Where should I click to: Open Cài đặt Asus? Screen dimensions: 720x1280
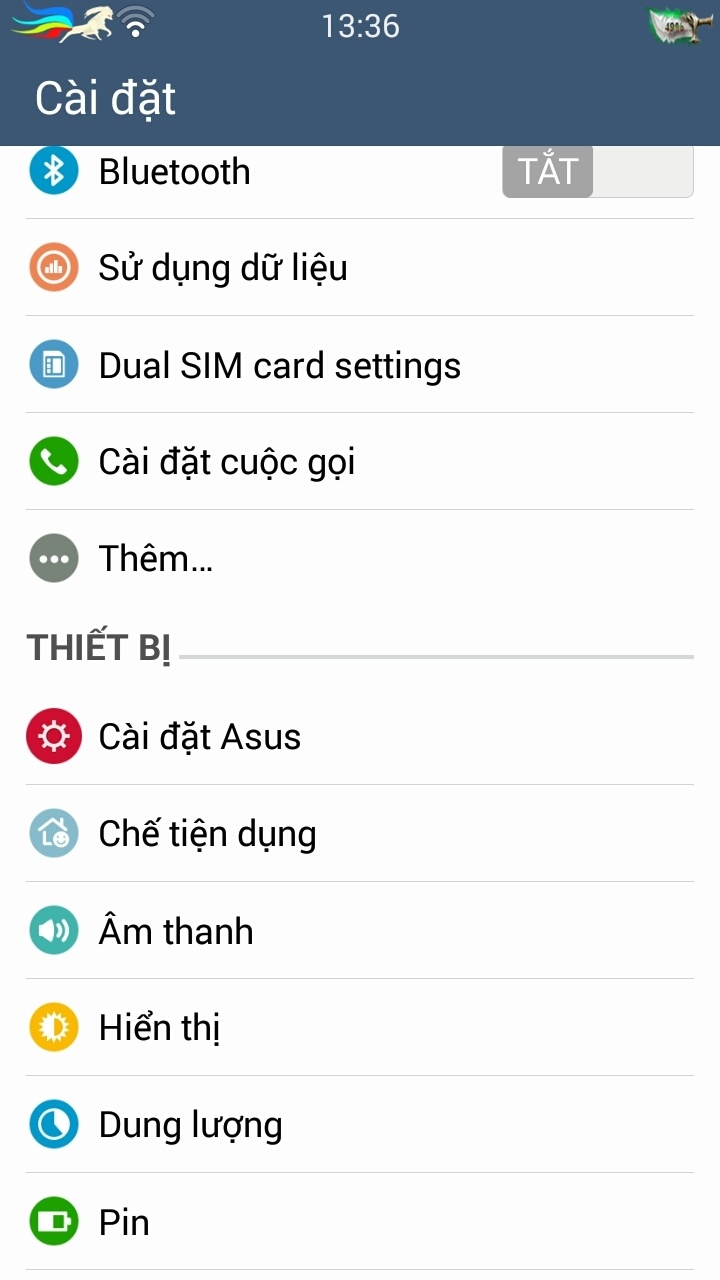360,737
